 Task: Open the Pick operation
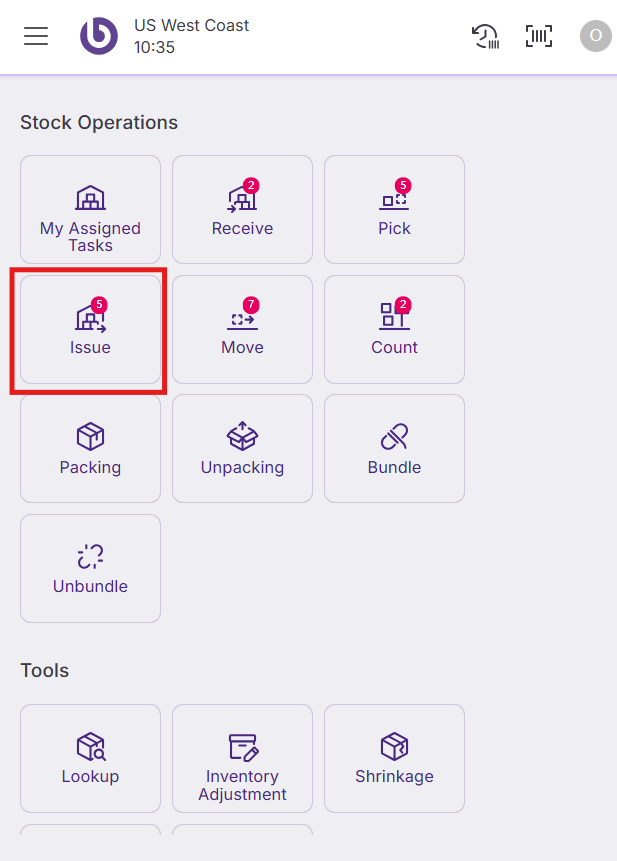[394, 210]
